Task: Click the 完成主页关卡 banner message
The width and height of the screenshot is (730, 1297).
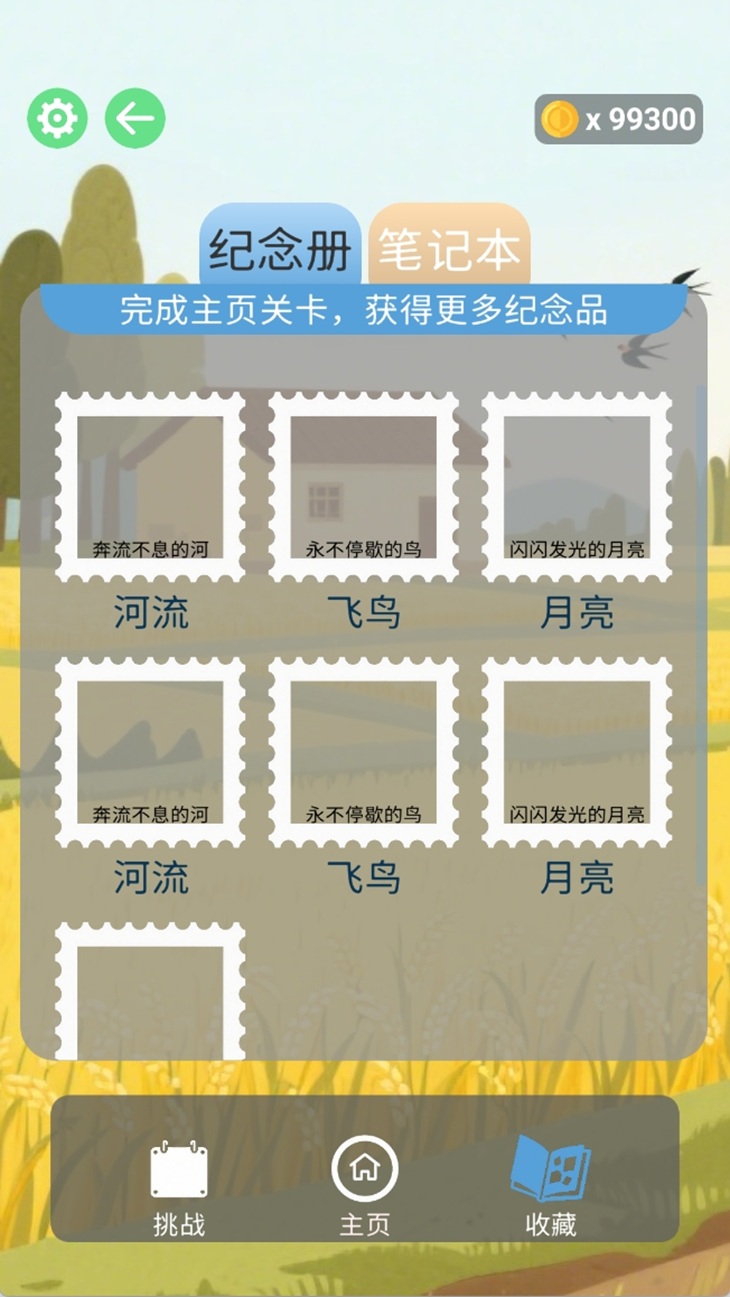Action: point(364,311)
